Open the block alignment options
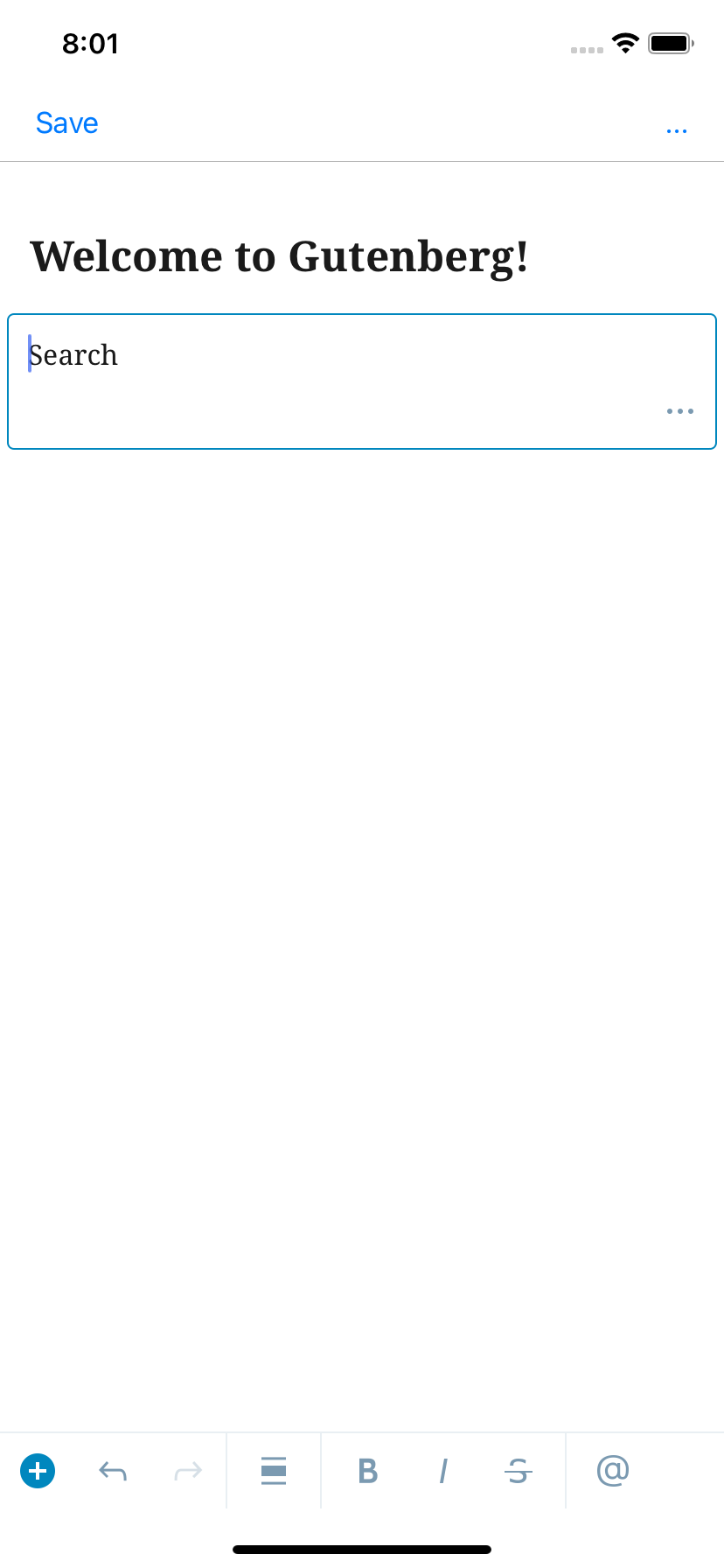The height and width of the screenshot is (1568, 724). click(274, 1471)
